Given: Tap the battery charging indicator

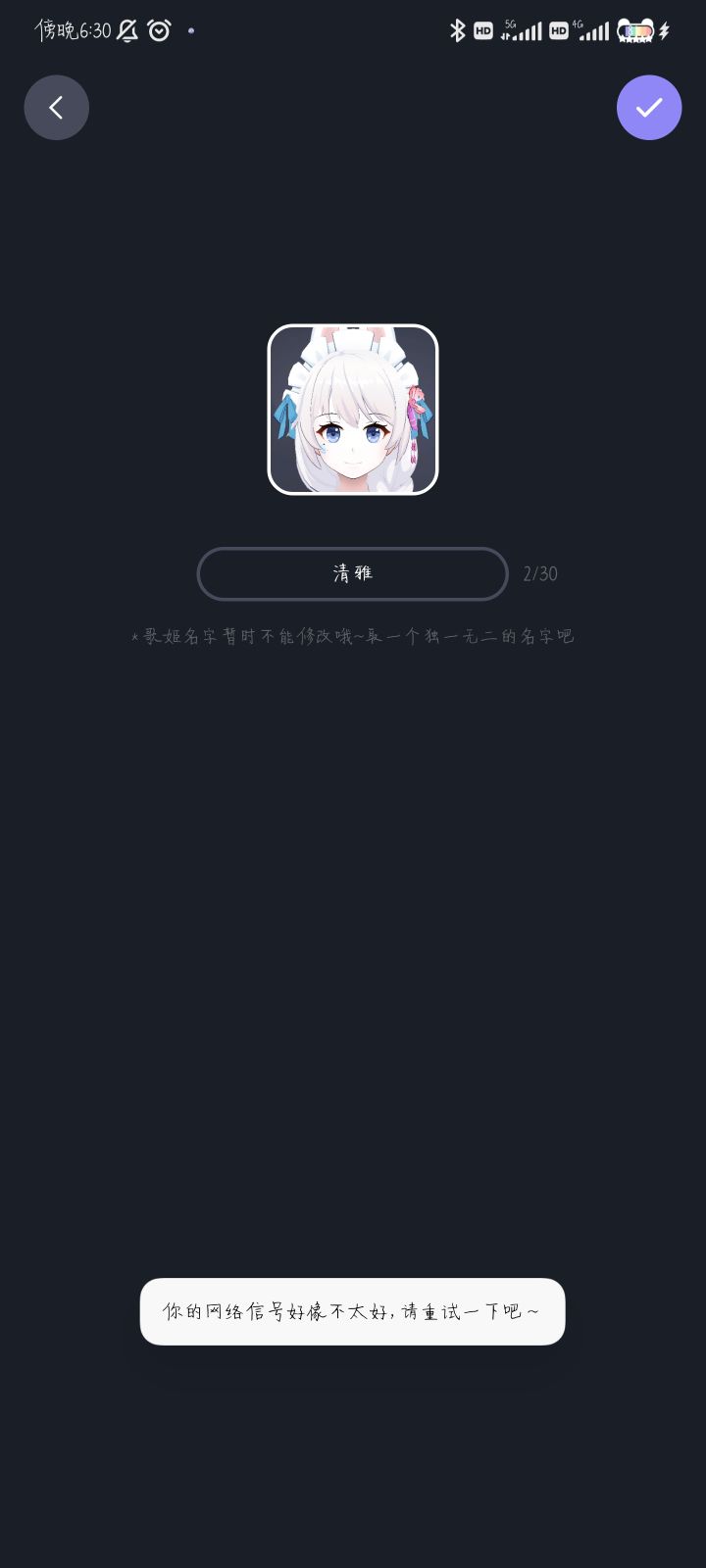Looking at the screenshot, I should pos(635,31).
